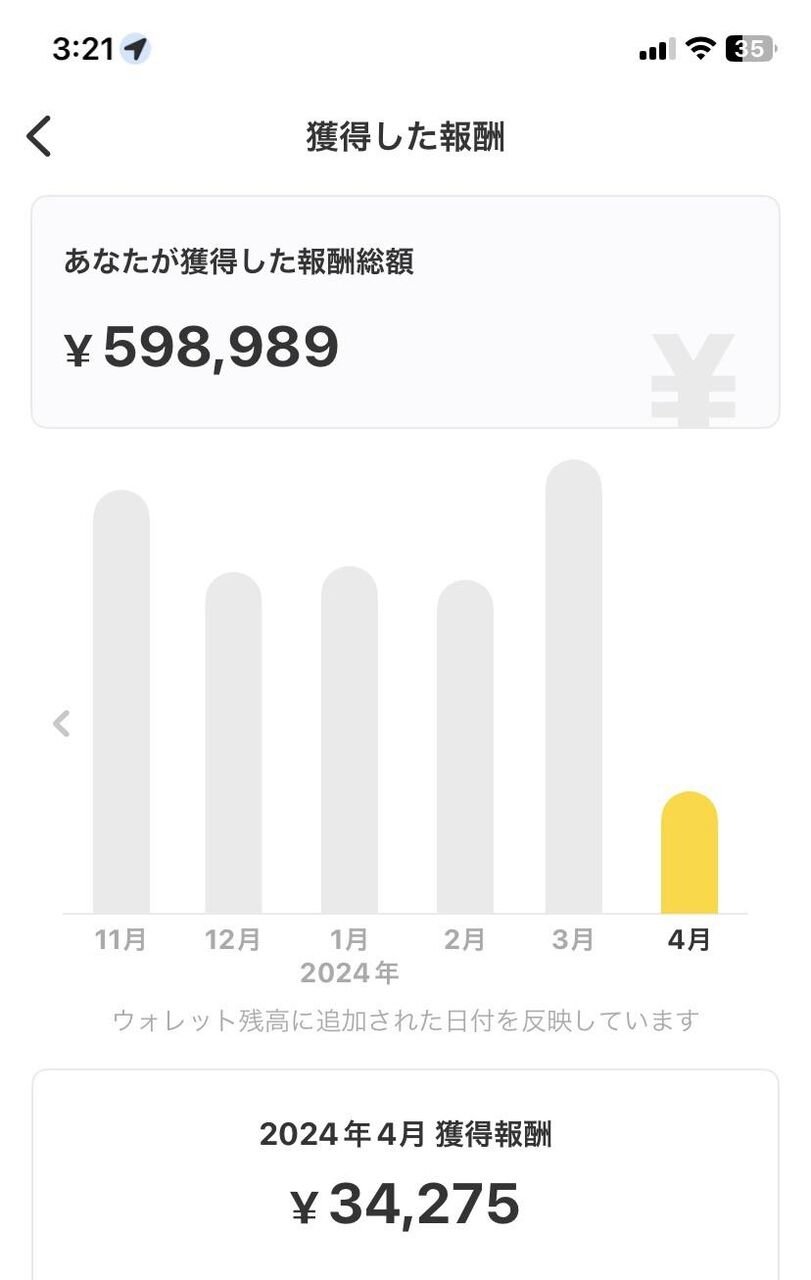Select the 12月 bar in the chart
Image resolution: width=811 pixels, height=1280 pixels.
tap(233, 742)
